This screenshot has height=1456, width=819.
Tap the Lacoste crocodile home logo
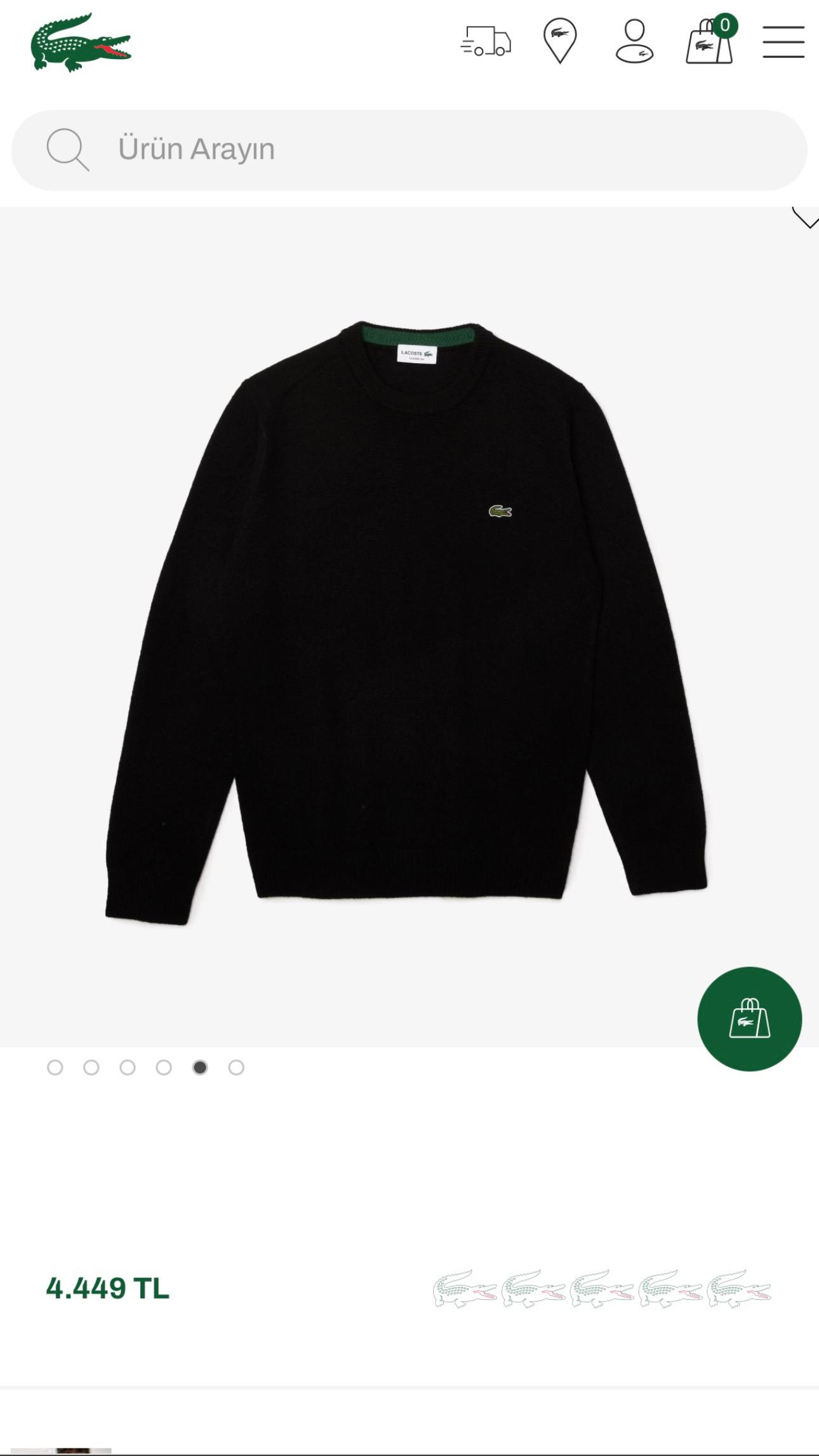pos(81,42)
